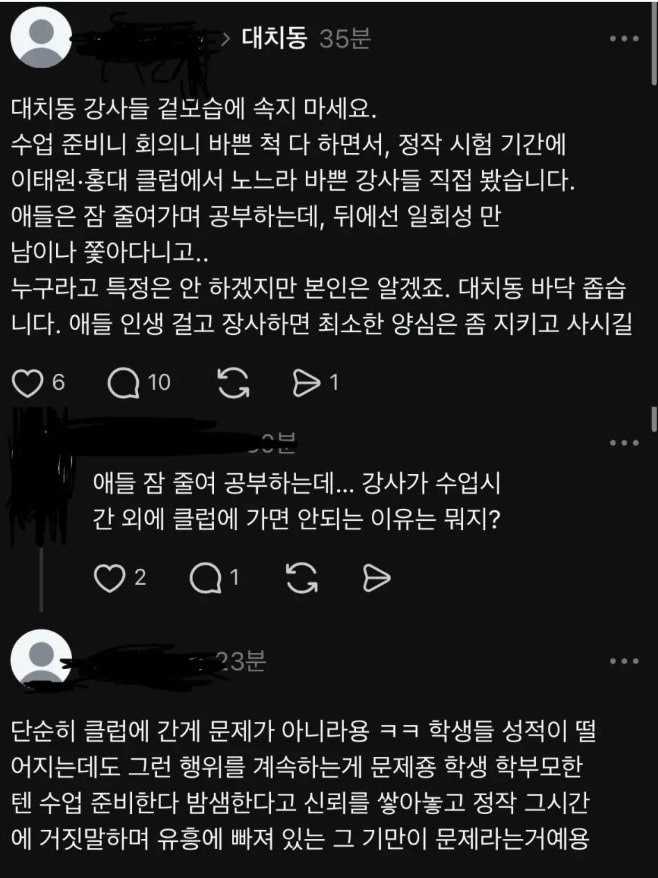View the profile picture of the 35분 poster
The image size is (658, 878).
[x=39, y=39]
